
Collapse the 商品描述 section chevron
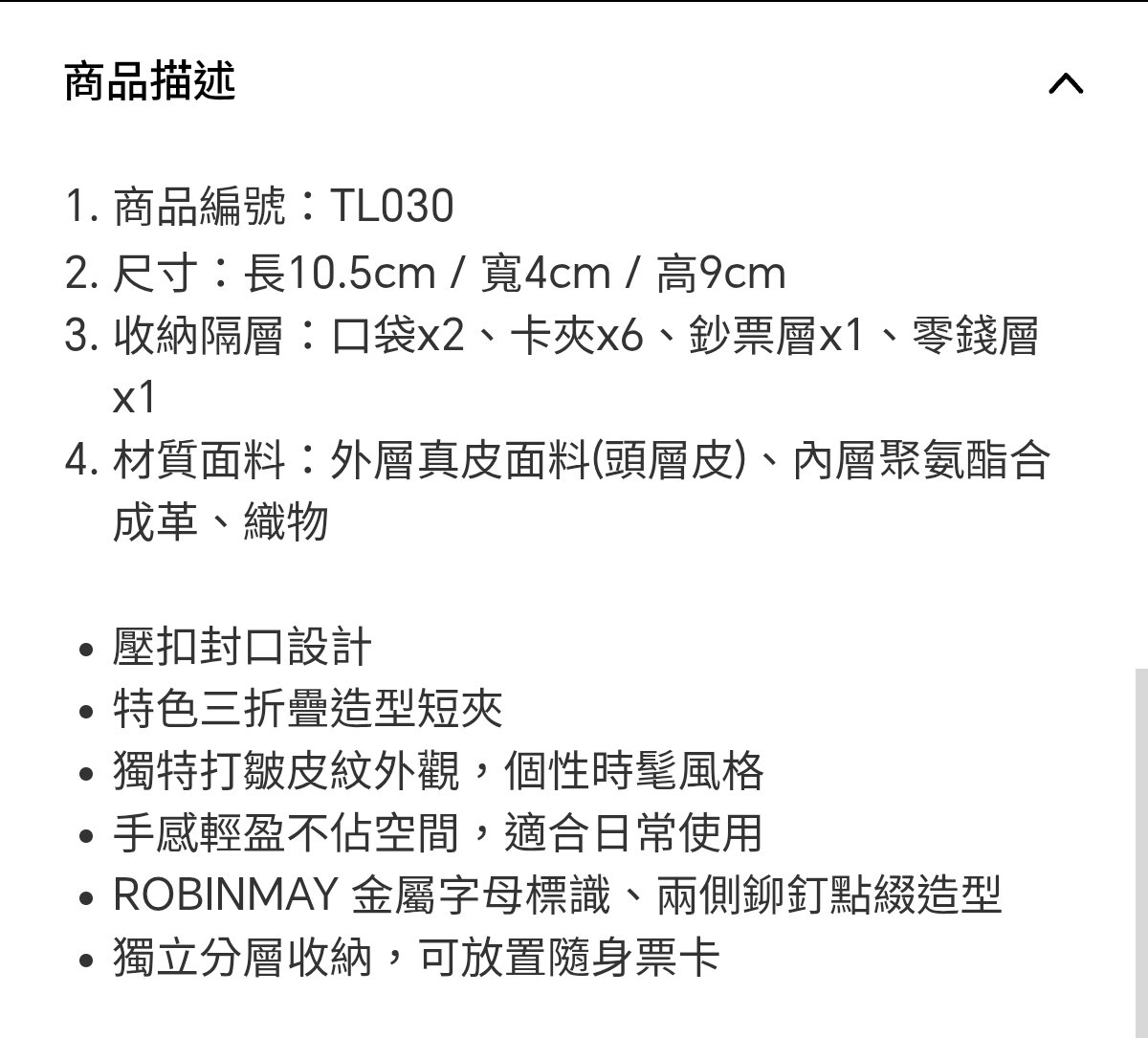[x=1066, y=84]
